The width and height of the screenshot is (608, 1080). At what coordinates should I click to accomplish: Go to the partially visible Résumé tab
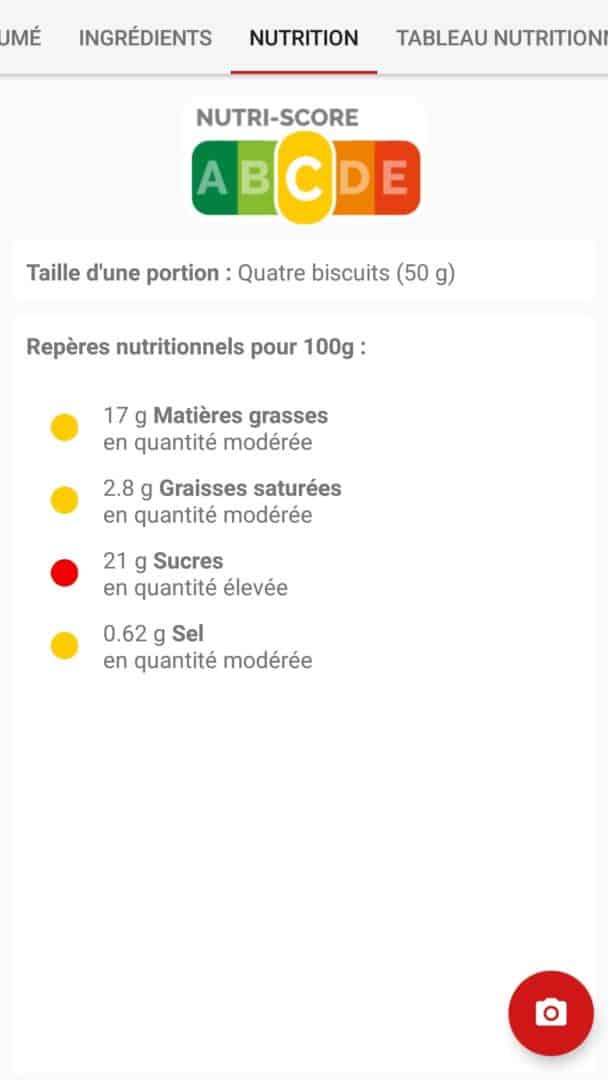(21, 37)
